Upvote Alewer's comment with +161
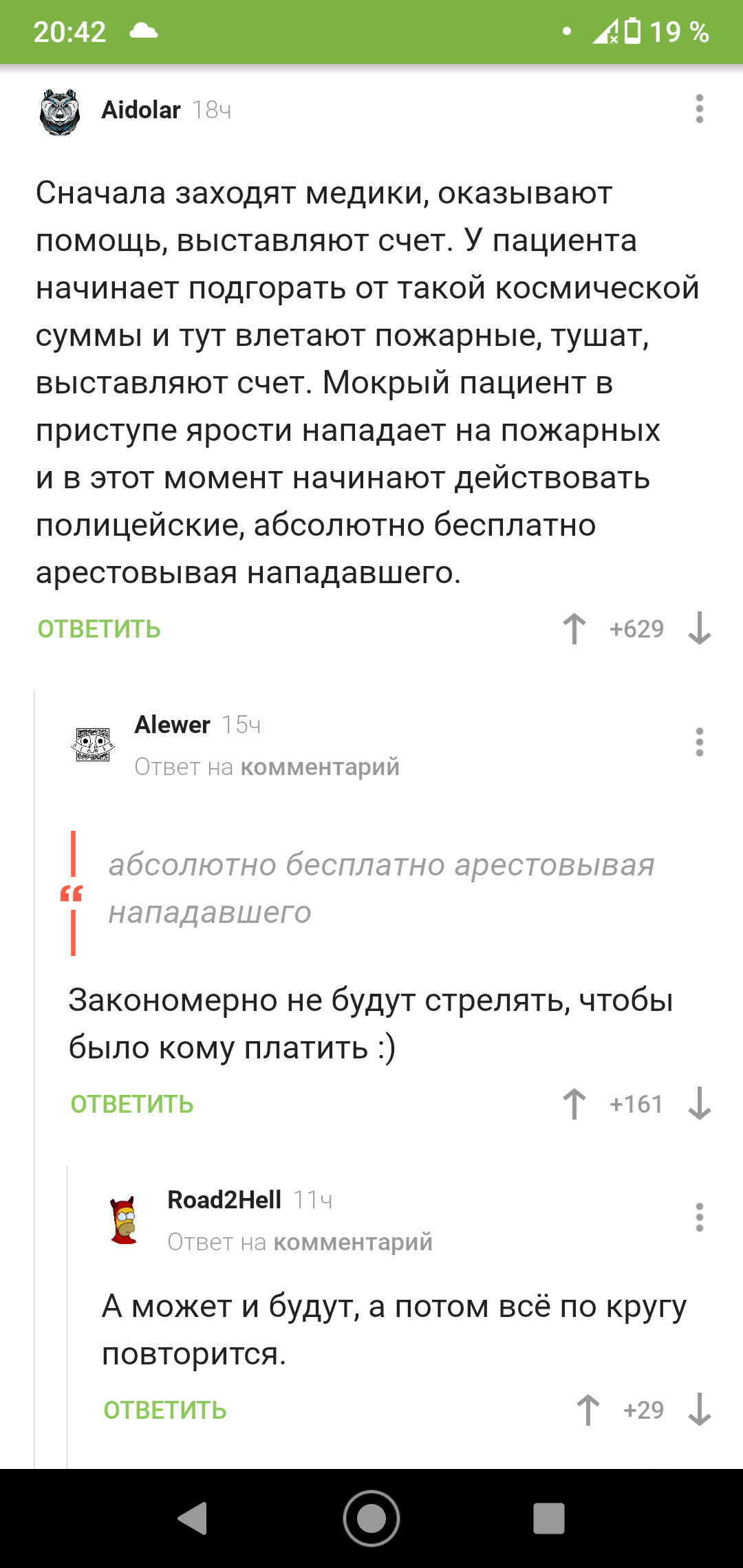The width and height of the screenshot is (743, 1568). pos(574,1104)
